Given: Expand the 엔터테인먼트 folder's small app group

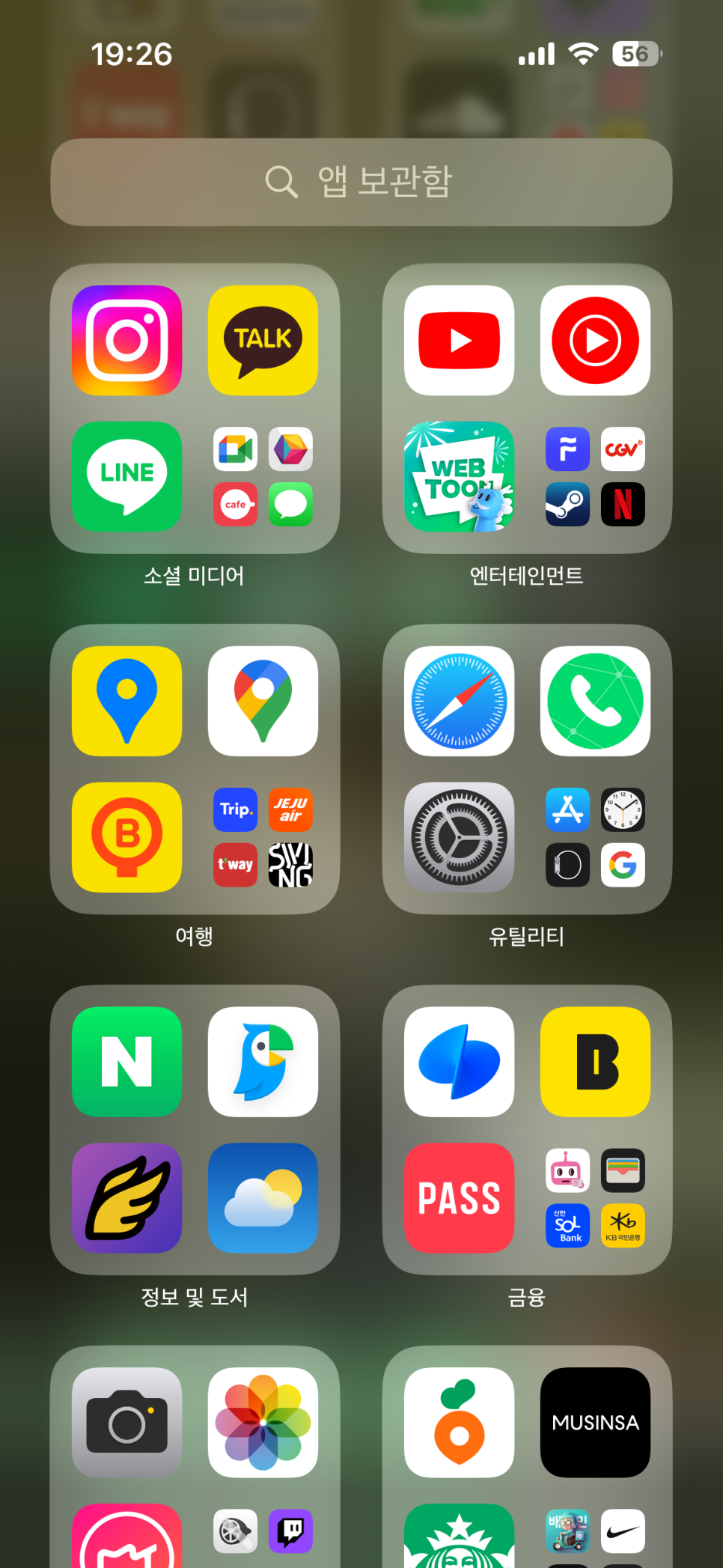Looking at the screenshot, I should pyautogui.click(x=595, y=476).
